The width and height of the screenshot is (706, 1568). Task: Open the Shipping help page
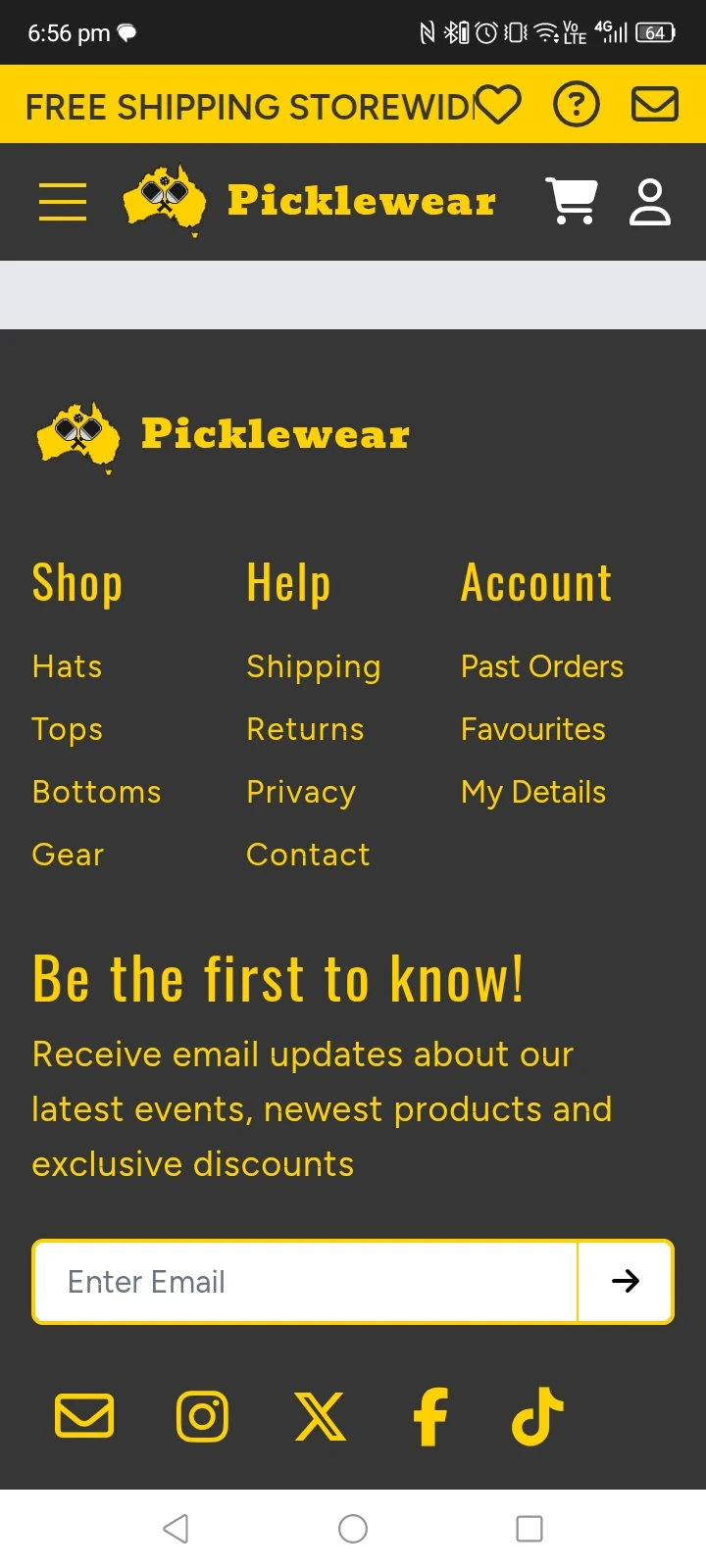[x=313, y=666]
